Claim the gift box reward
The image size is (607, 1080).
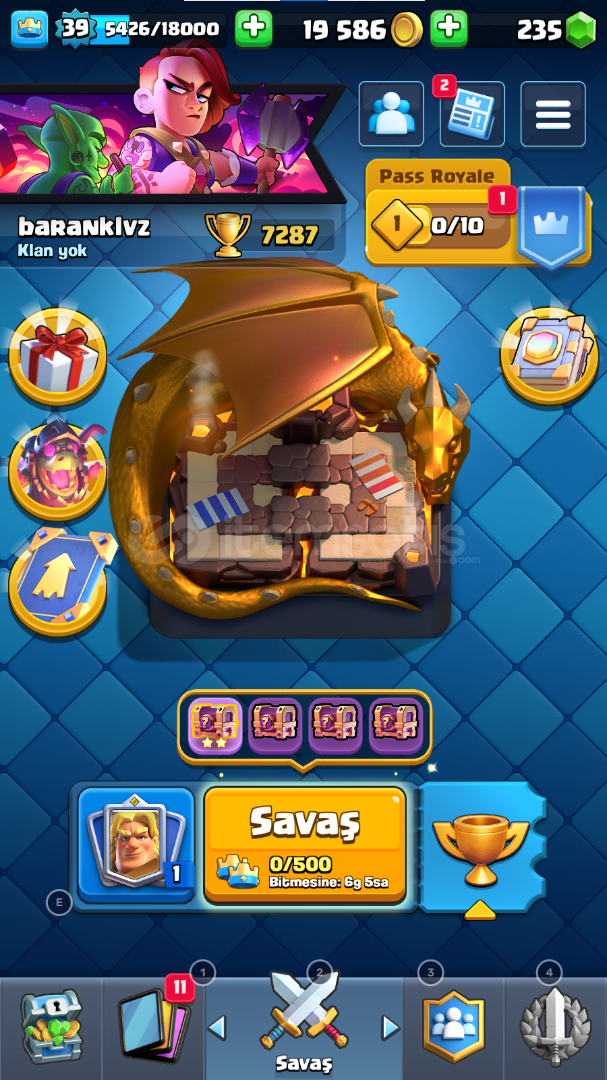[x=57, y=357]
